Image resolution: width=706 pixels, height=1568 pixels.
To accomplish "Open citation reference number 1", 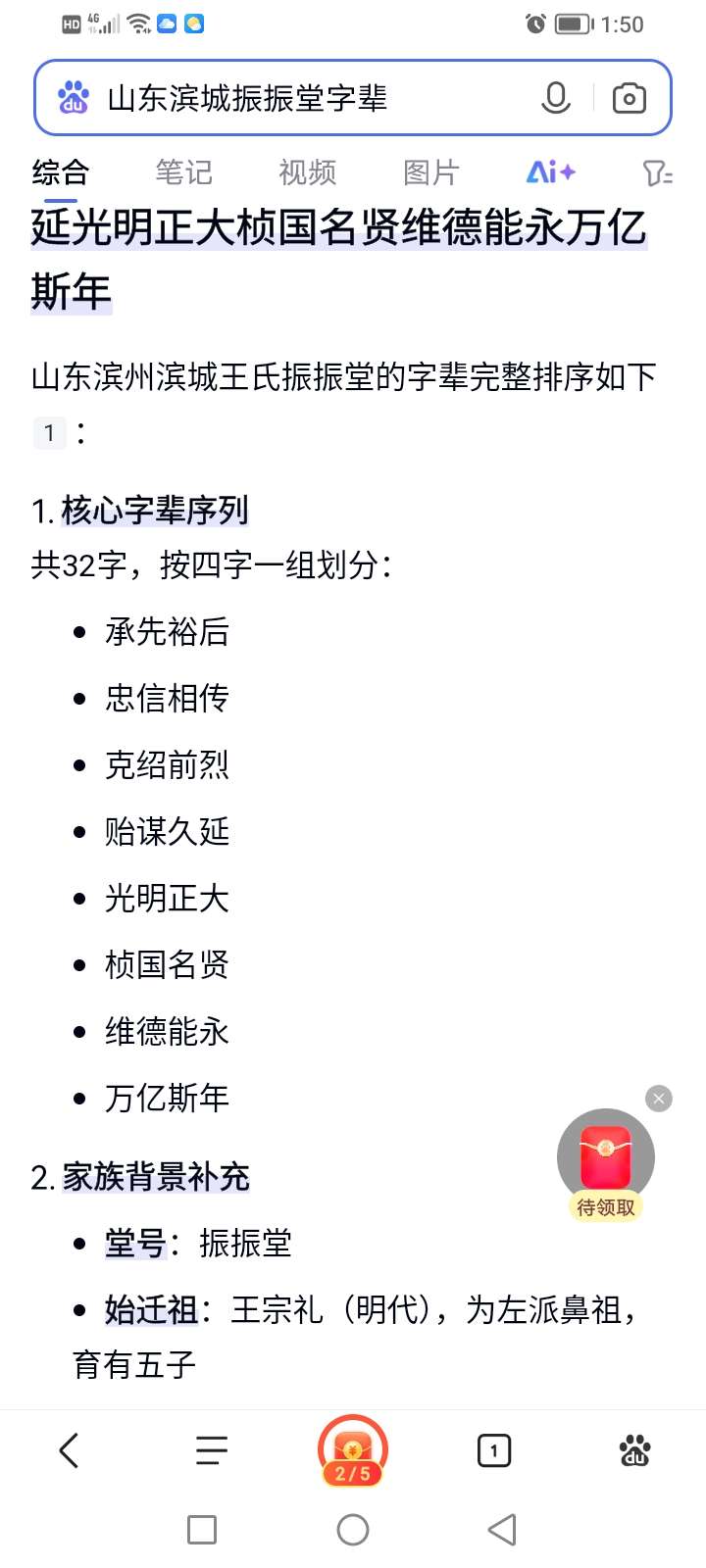I will click(x=49, y=433).
